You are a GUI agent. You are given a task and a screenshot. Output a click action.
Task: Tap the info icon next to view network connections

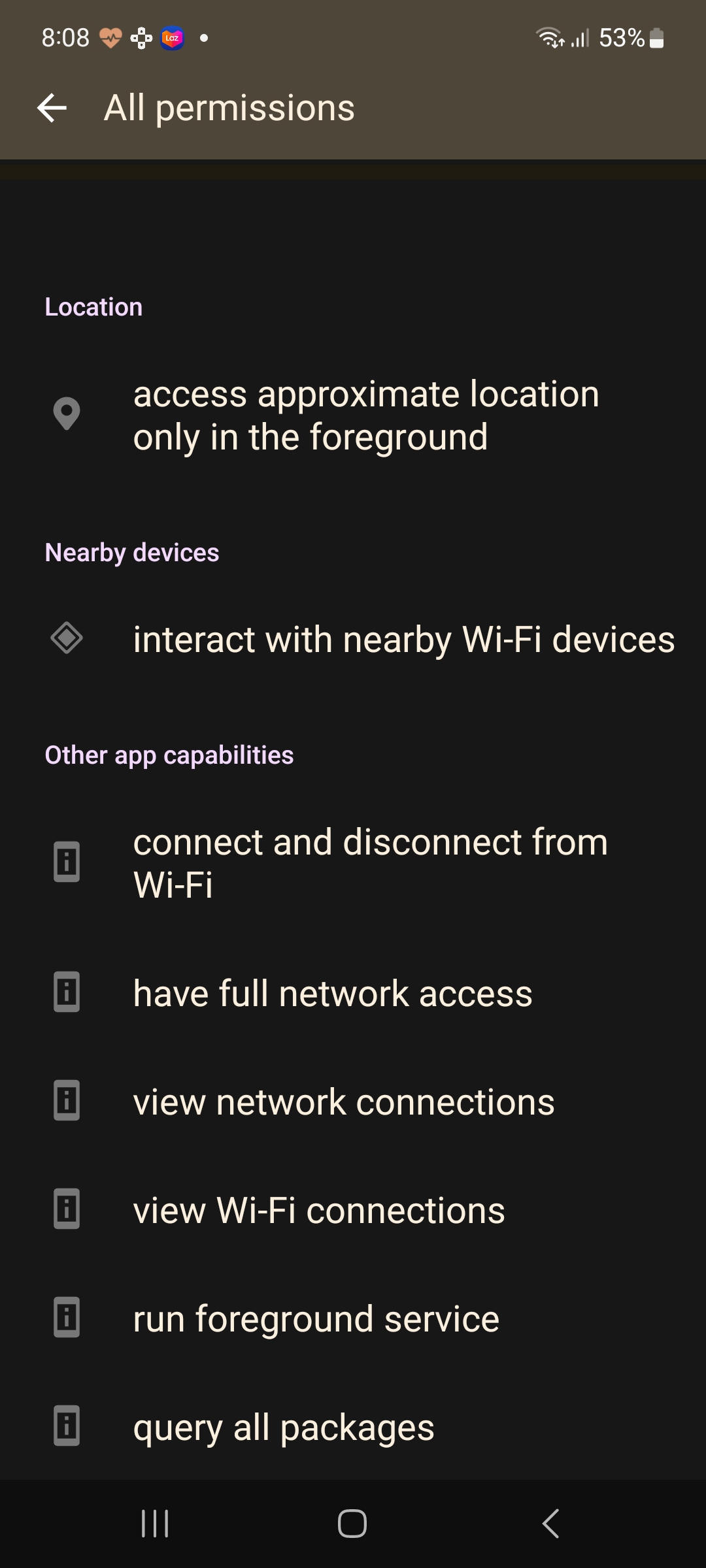click(66, 1102)
